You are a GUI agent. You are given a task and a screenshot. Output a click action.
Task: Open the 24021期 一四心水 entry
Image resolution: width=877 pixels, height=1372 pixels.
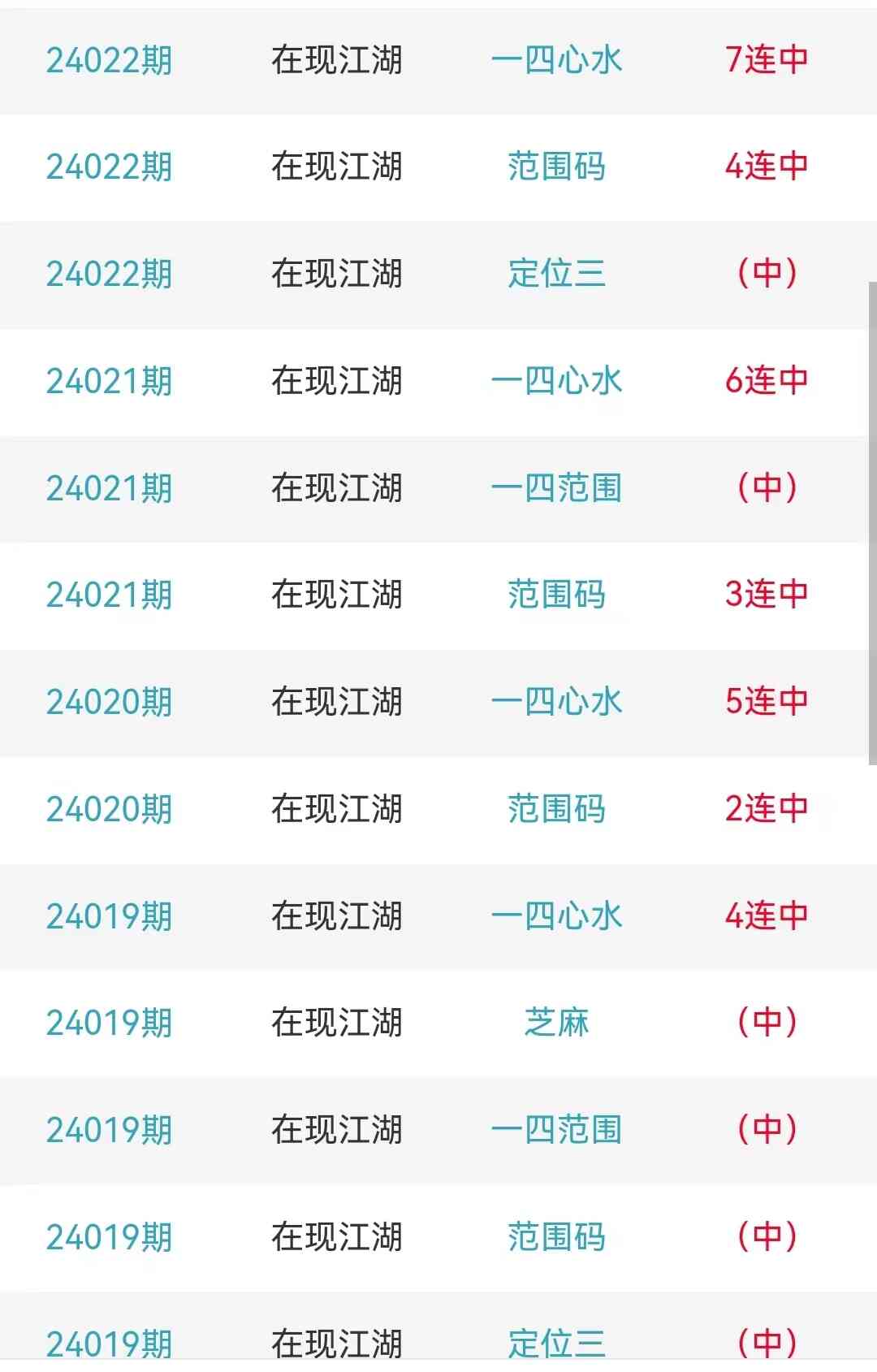[556, 381]
